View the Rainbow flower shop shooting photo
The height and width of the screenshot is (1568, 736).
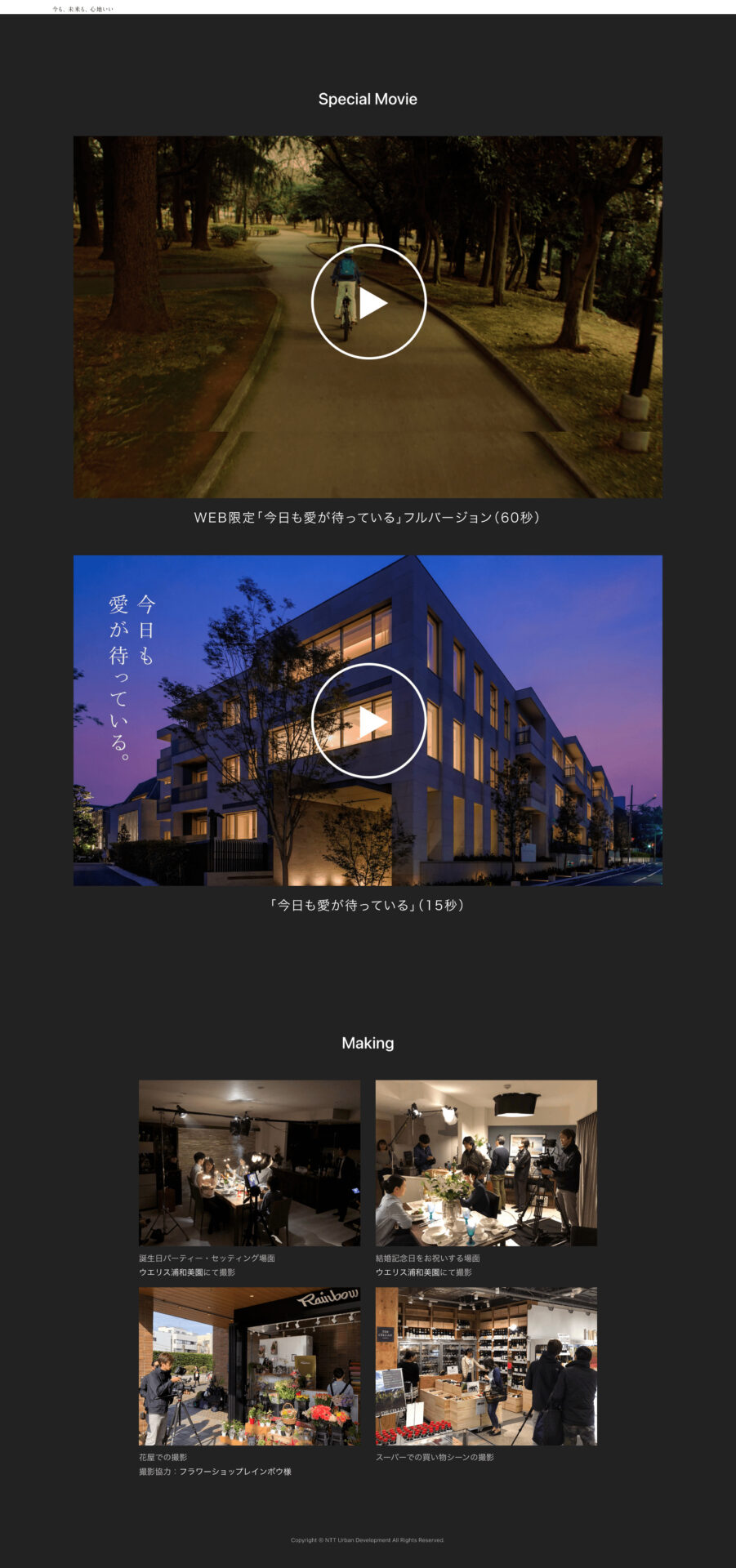249,1366
